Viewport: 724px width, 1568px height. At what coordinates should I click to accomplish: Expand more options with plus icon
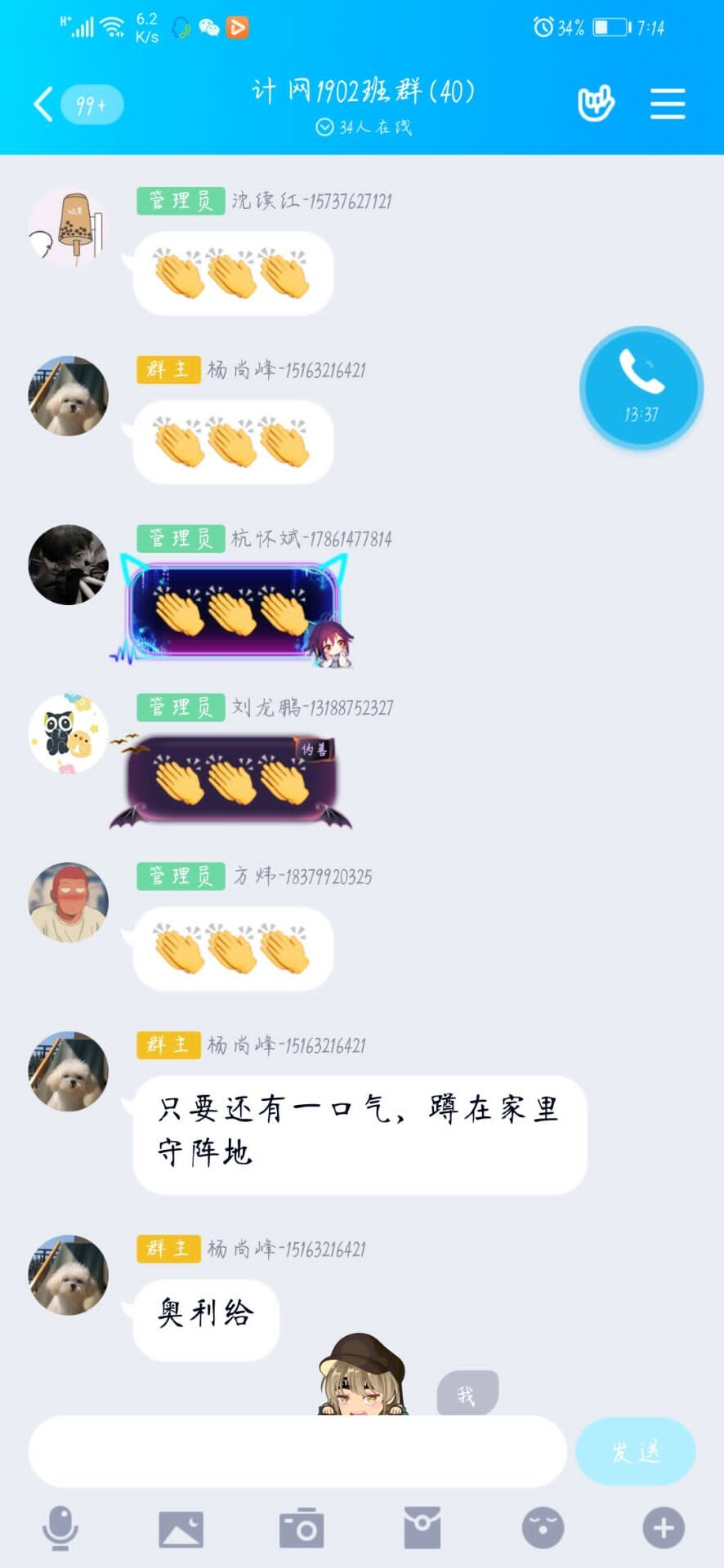(664, 1528)
